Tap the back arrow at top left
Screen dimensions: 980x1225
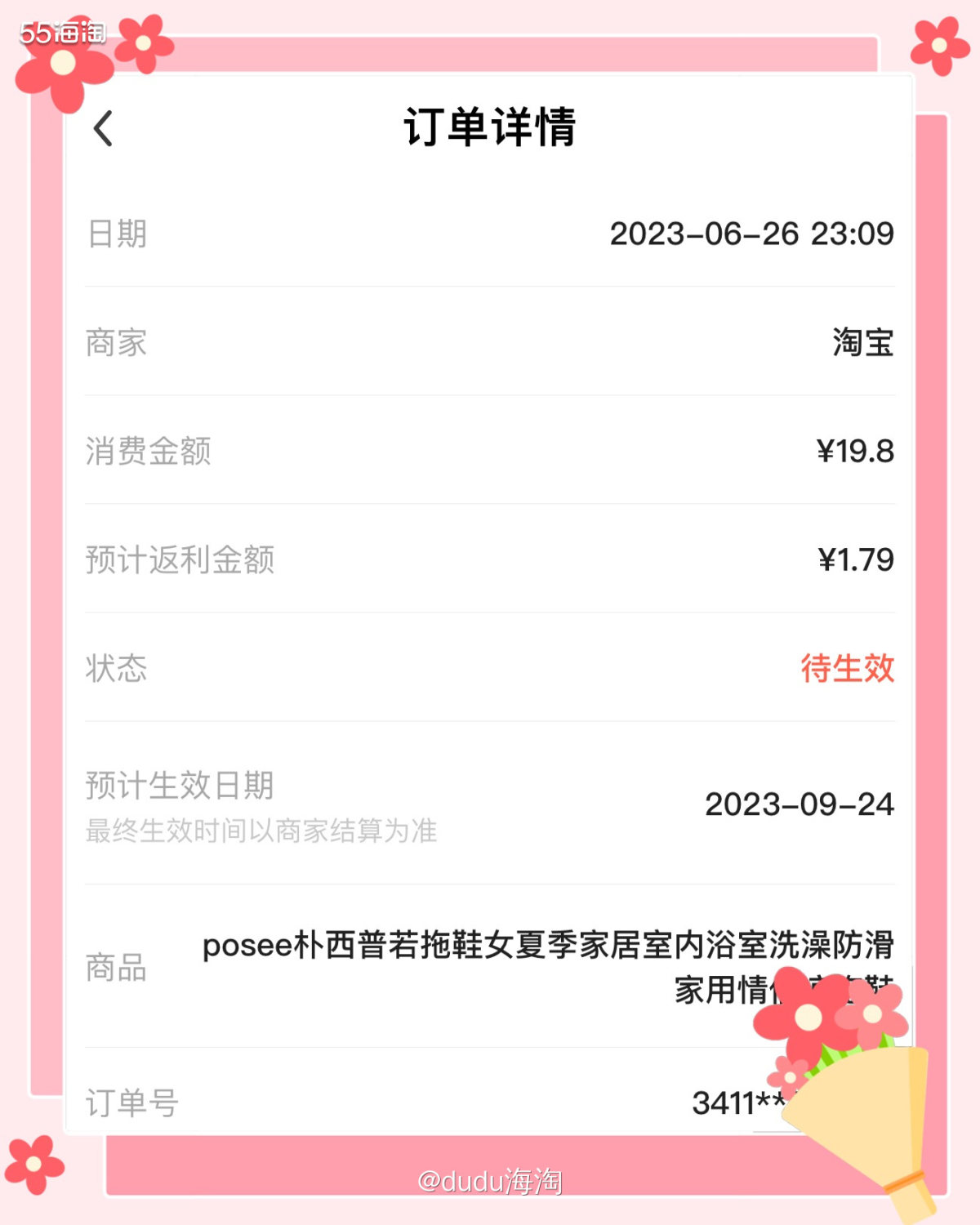[102, 129]
